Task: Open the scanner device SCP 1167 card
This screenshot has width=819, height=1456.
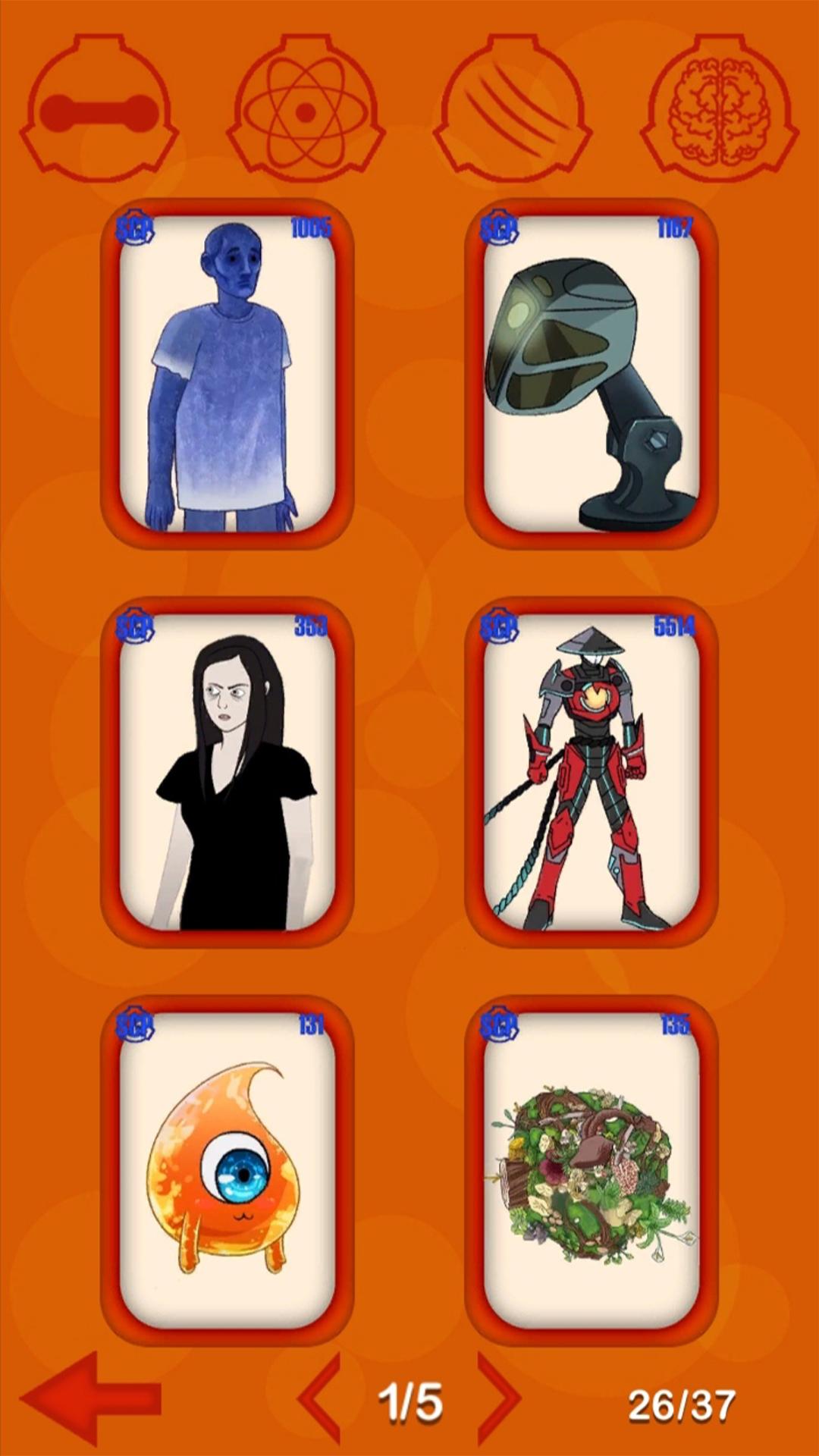Action: (x=591, y=373)
